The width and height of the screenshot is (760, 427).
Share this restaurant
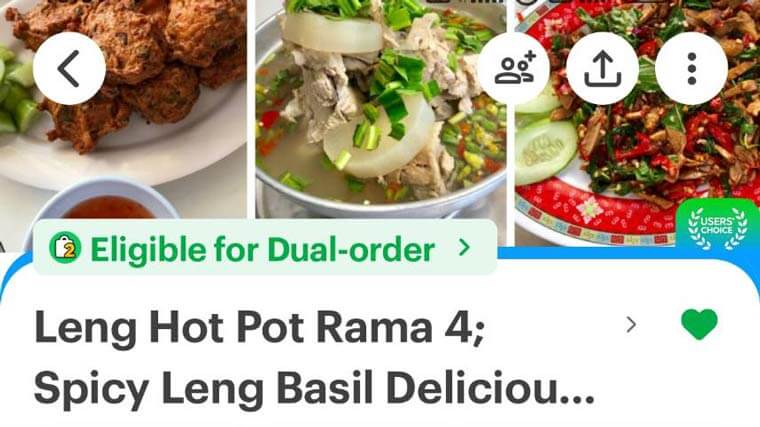(x=602, y=69)
